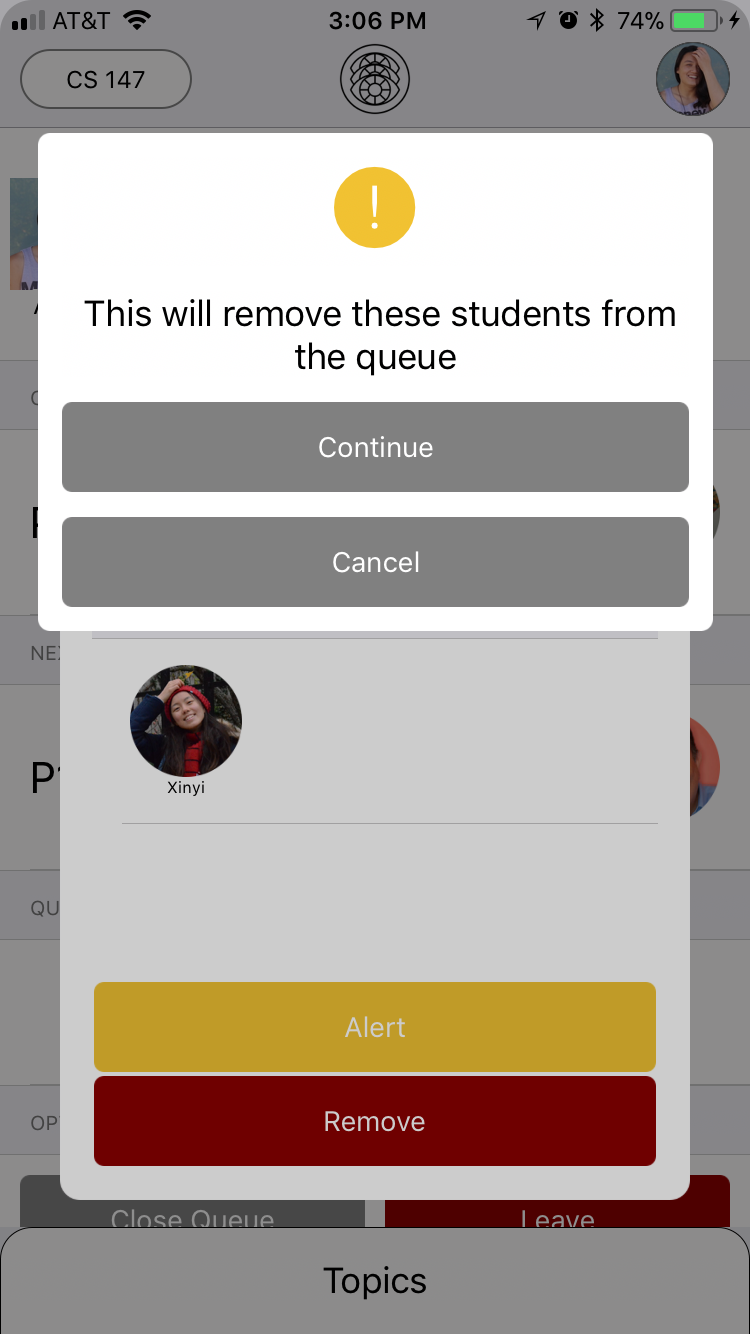
Task: Cancel the removal dialog
Action: point(375,562)
